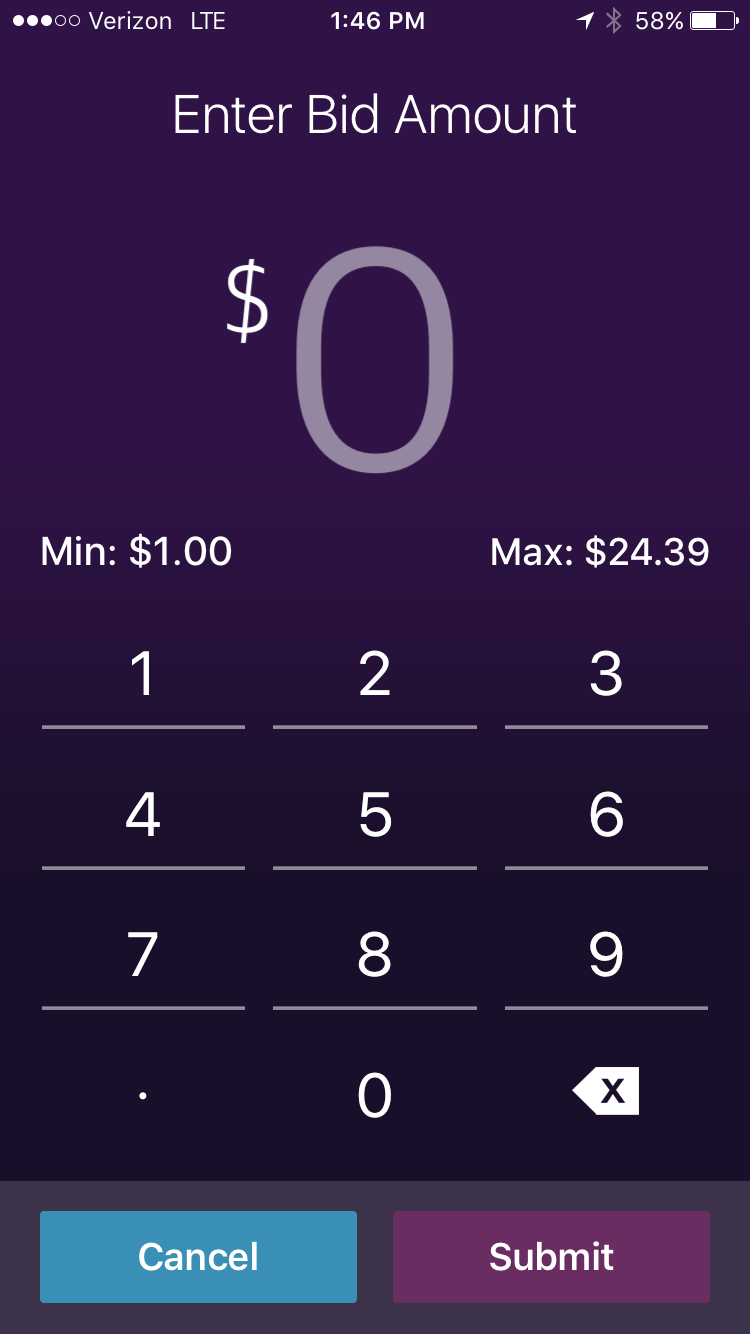Enter digit 1 on the keypad
Viewport: 750px width, 1334px height.
click(x=143, y=675)
